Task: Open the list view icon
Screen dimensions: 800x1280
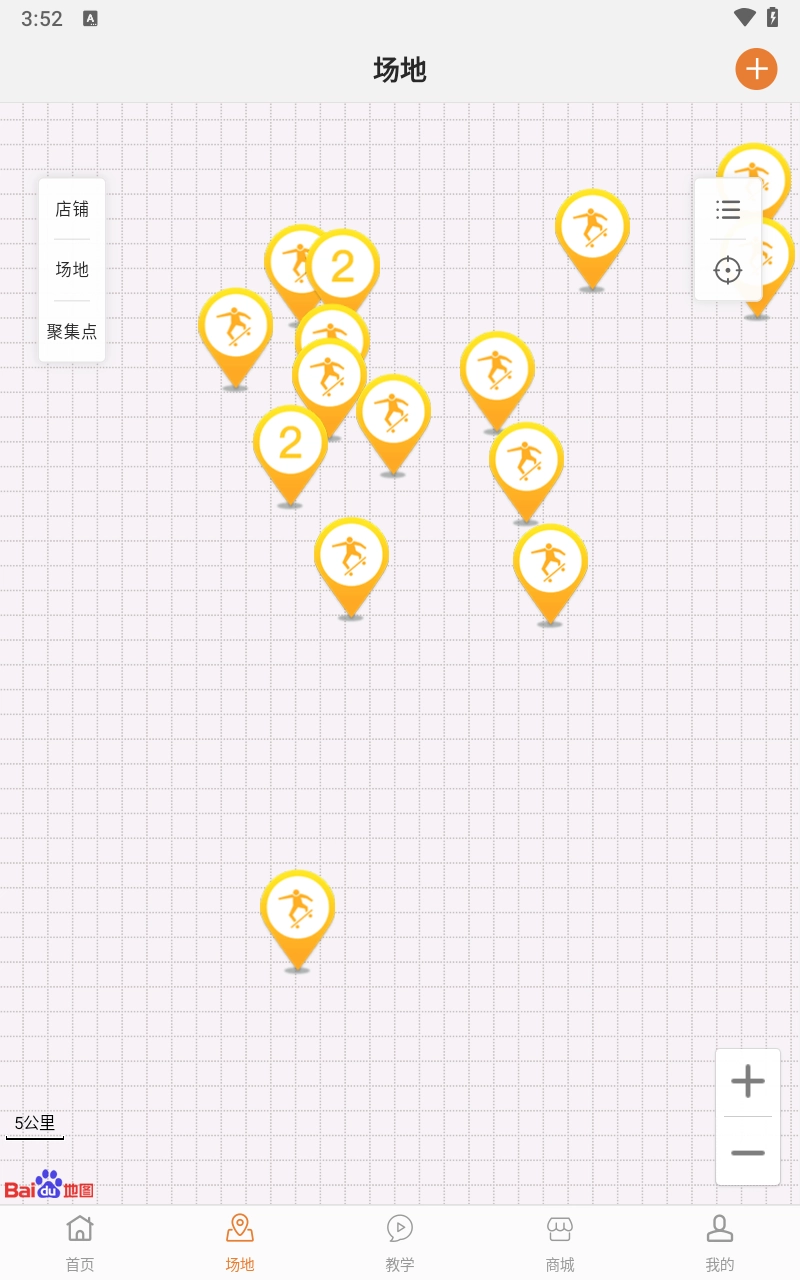Action: pyautogui.click(x=728, y=210)
